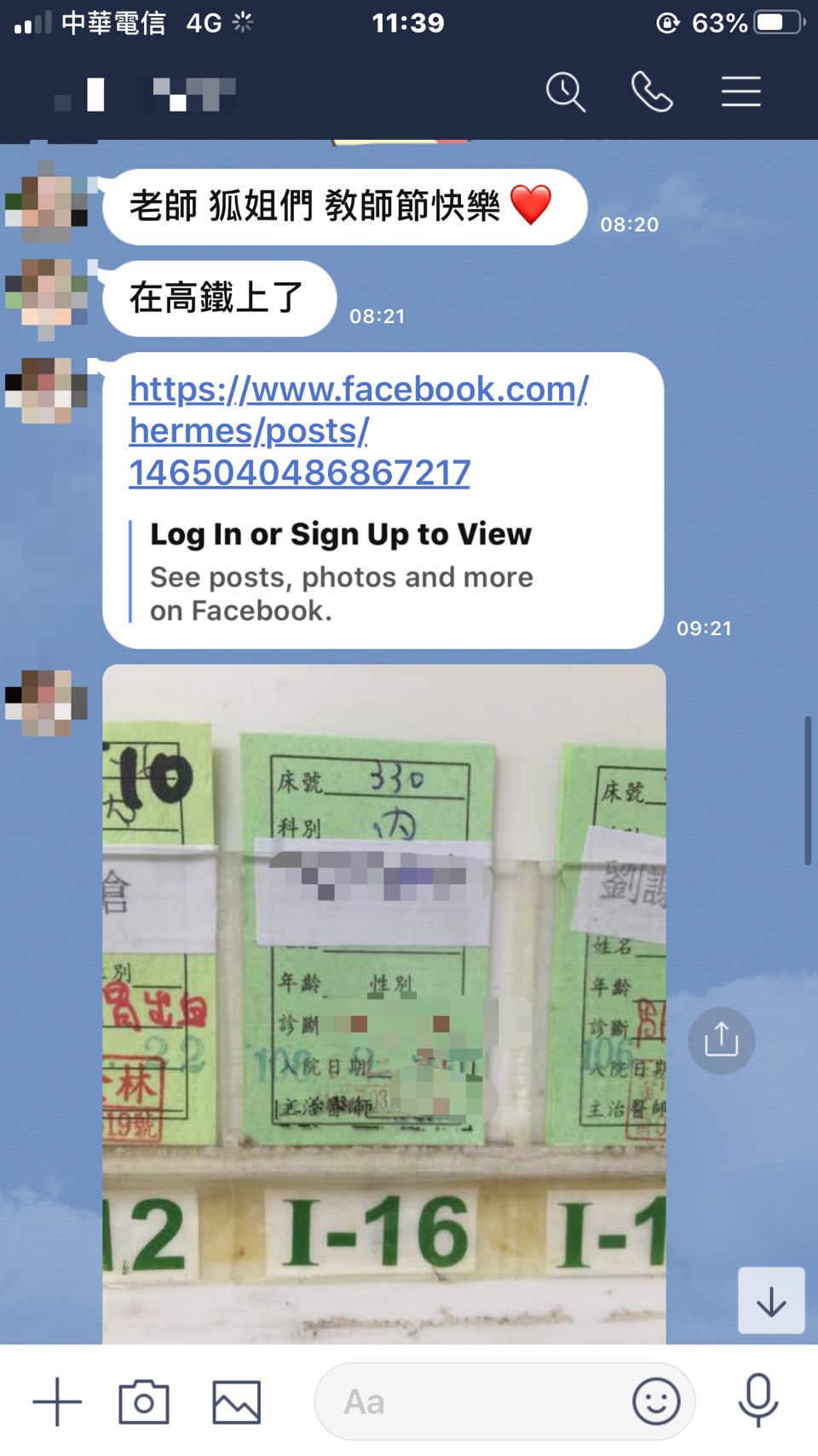Image resolution: width=818 pixels, height=1456 pixels.
Task: Open the emoji and sticker picker
Action: pos(656,1401)
